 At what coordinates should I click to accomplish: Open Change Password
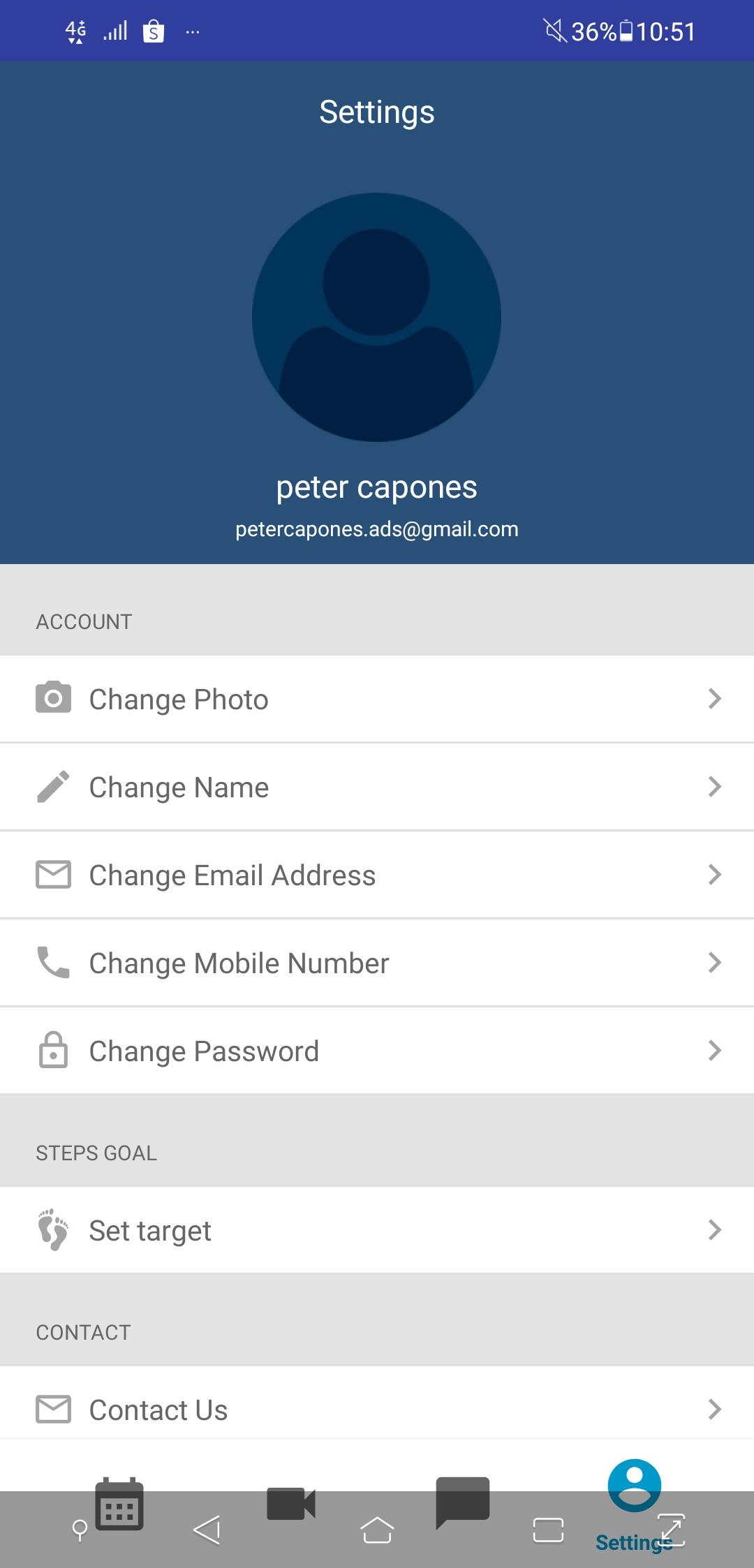tap(377, 1051)
